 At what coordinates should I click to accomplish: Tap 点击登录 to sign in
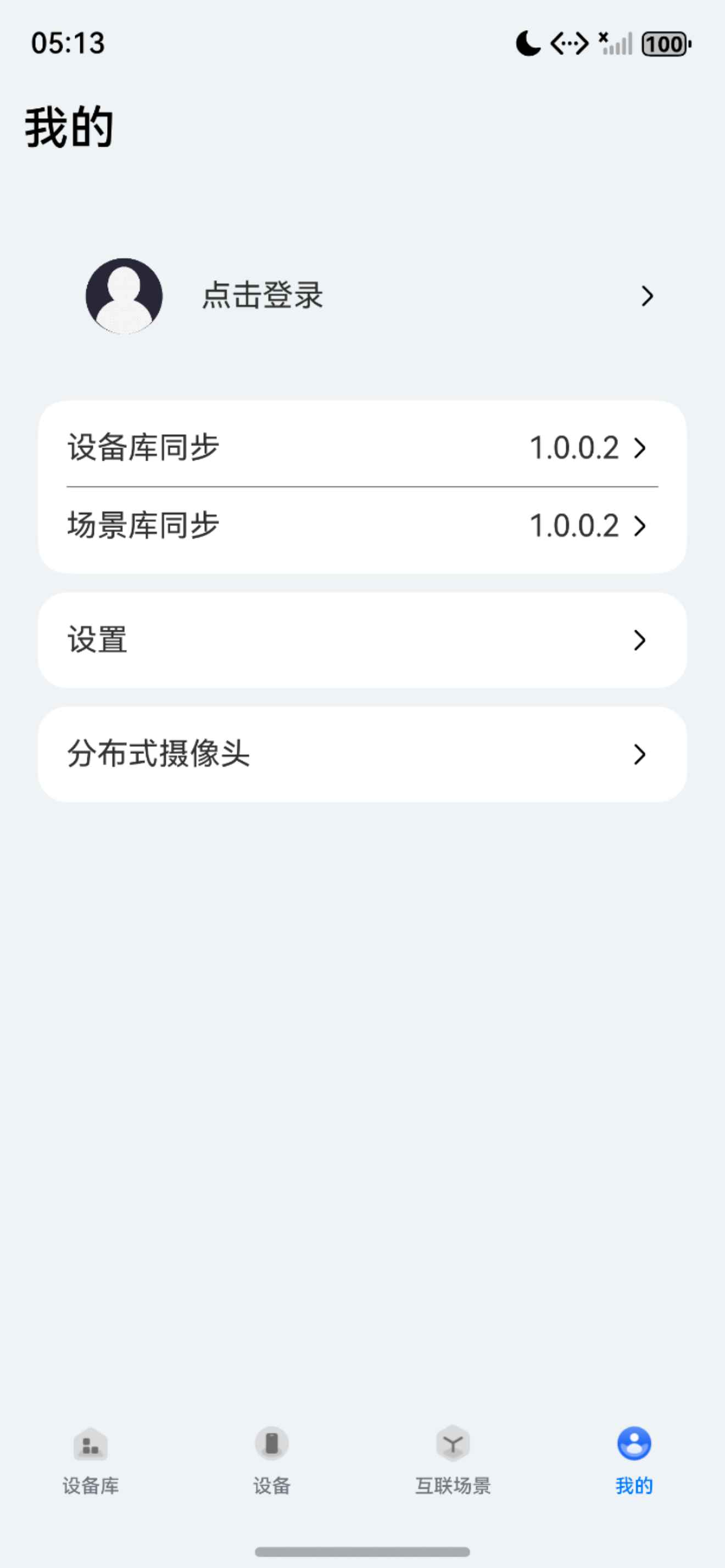tap(262, 296)
